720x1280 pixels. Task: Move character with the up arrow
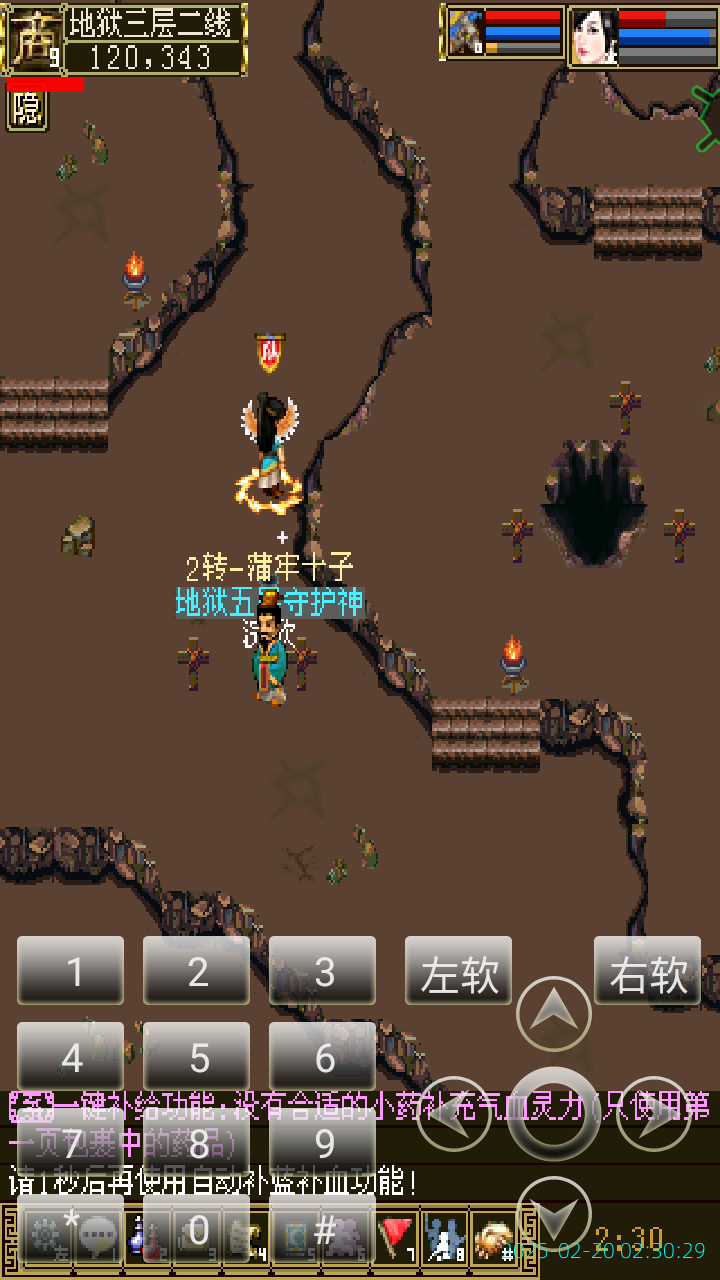pos(553,1013)
